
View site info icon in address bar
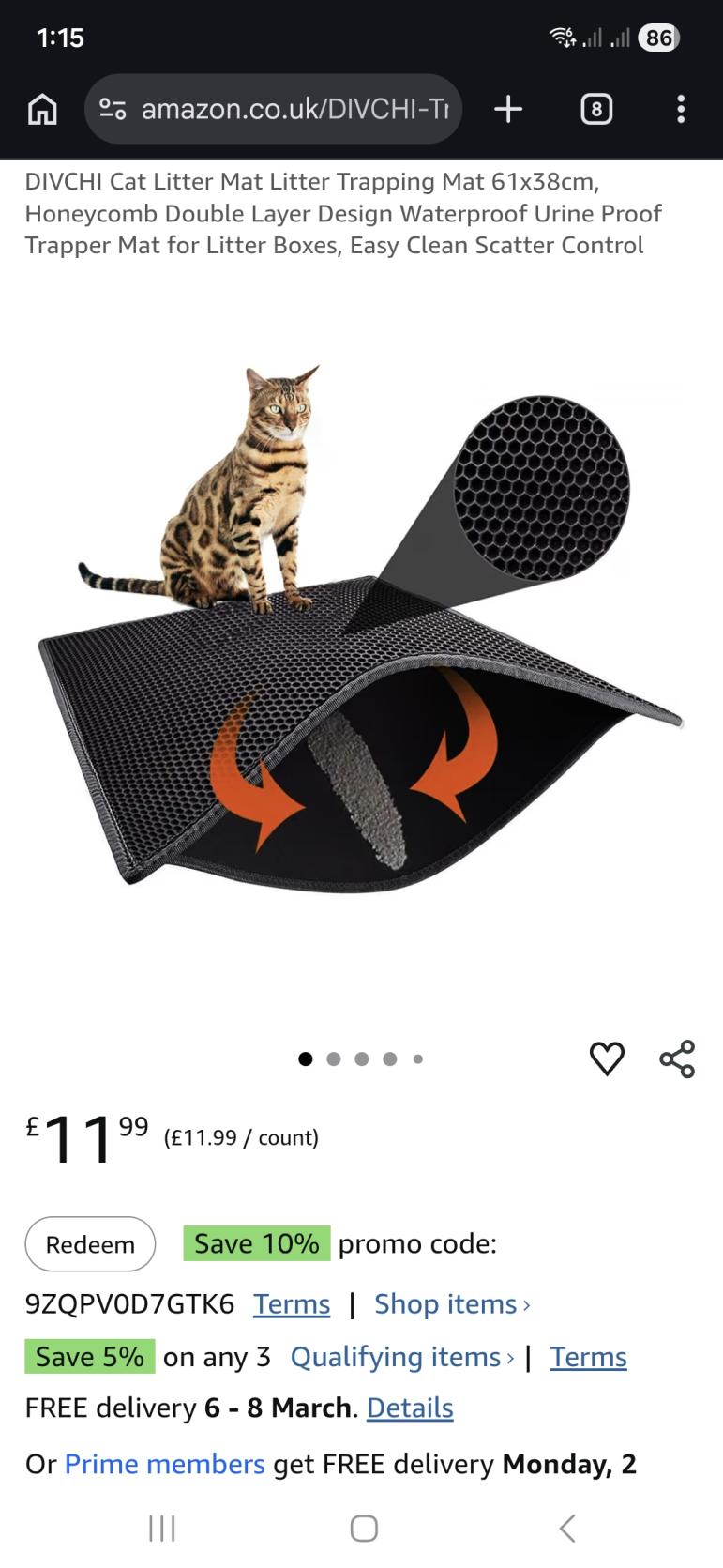[x=113, y=110]
